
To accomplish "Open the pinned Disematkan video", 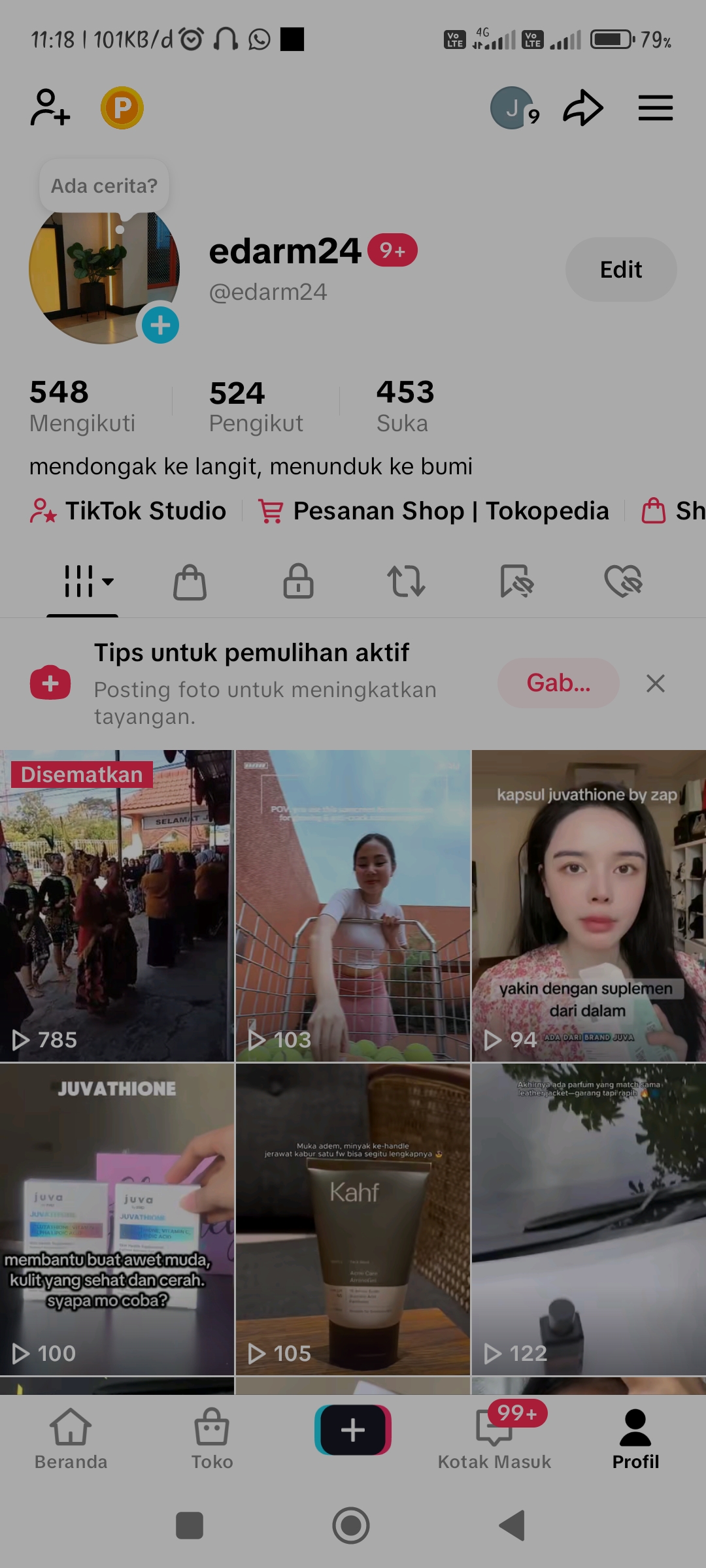I will (x=116, y=906).
